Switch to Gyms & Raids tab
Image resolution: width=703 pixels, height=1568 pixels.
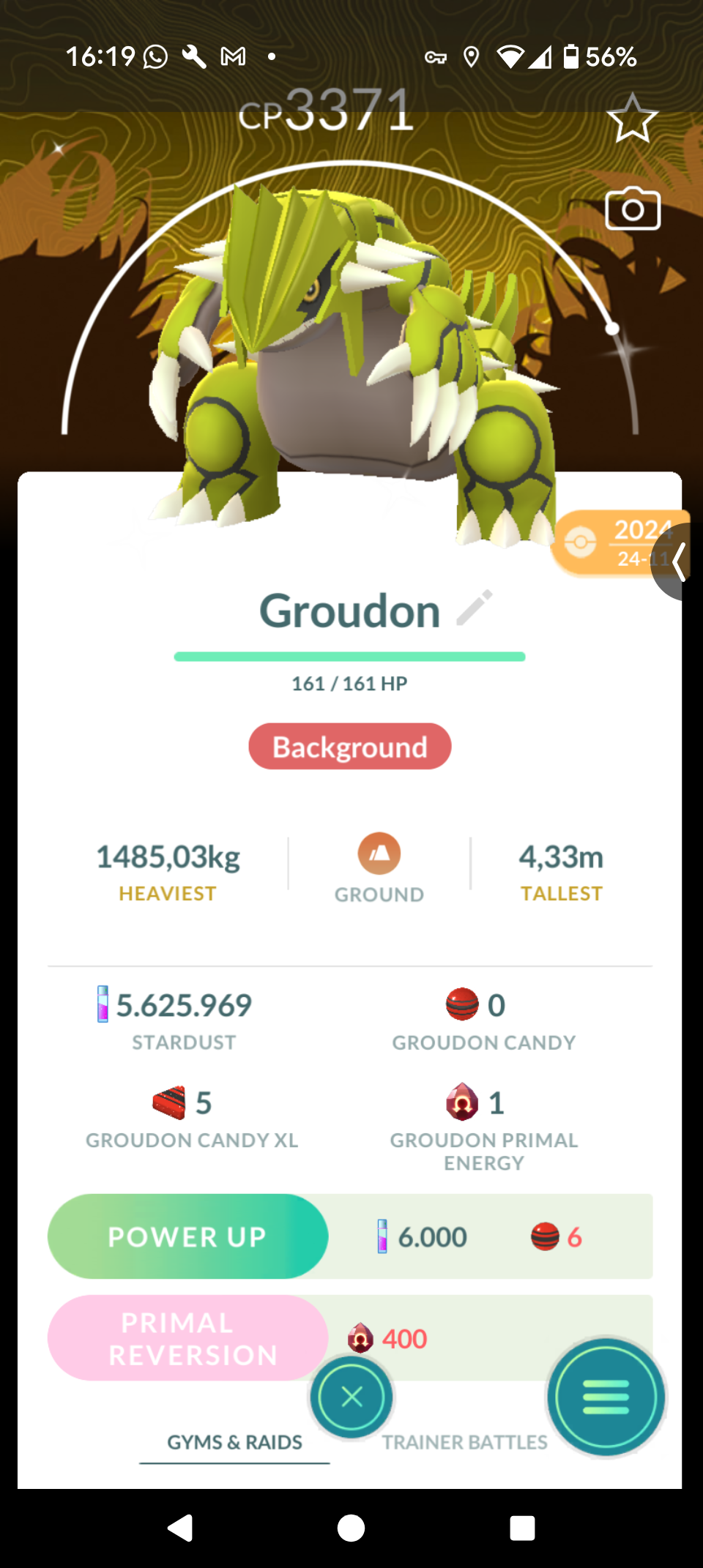tap(234, 1442)
